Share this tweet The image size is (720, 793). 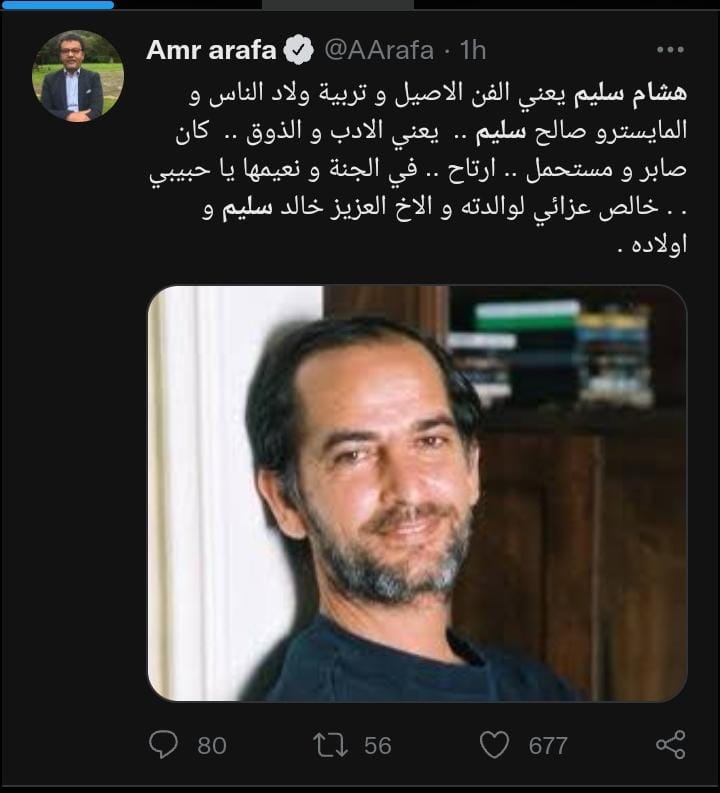coord(669,744)
